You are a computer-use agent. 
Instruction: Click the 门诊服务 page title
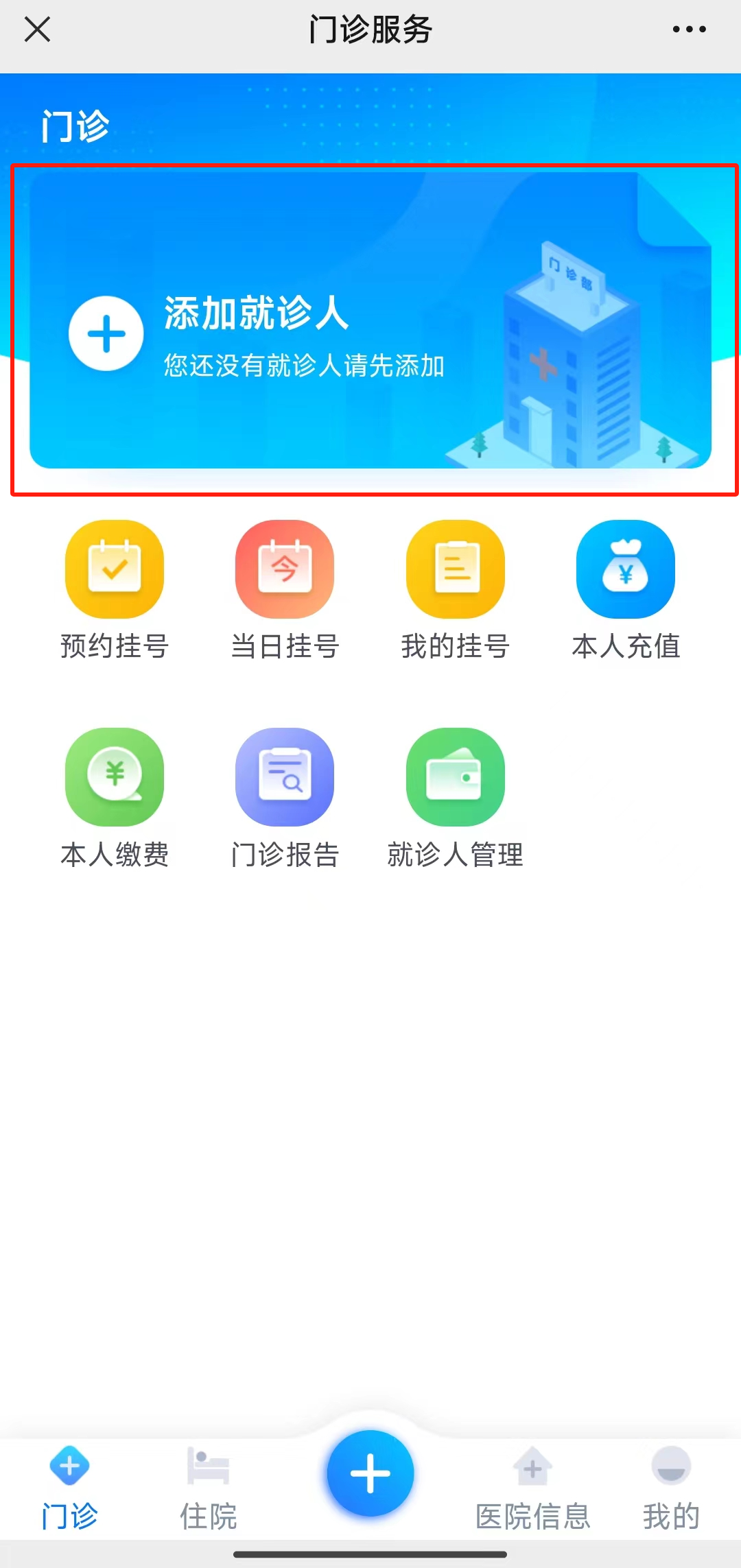click(370, 29)
